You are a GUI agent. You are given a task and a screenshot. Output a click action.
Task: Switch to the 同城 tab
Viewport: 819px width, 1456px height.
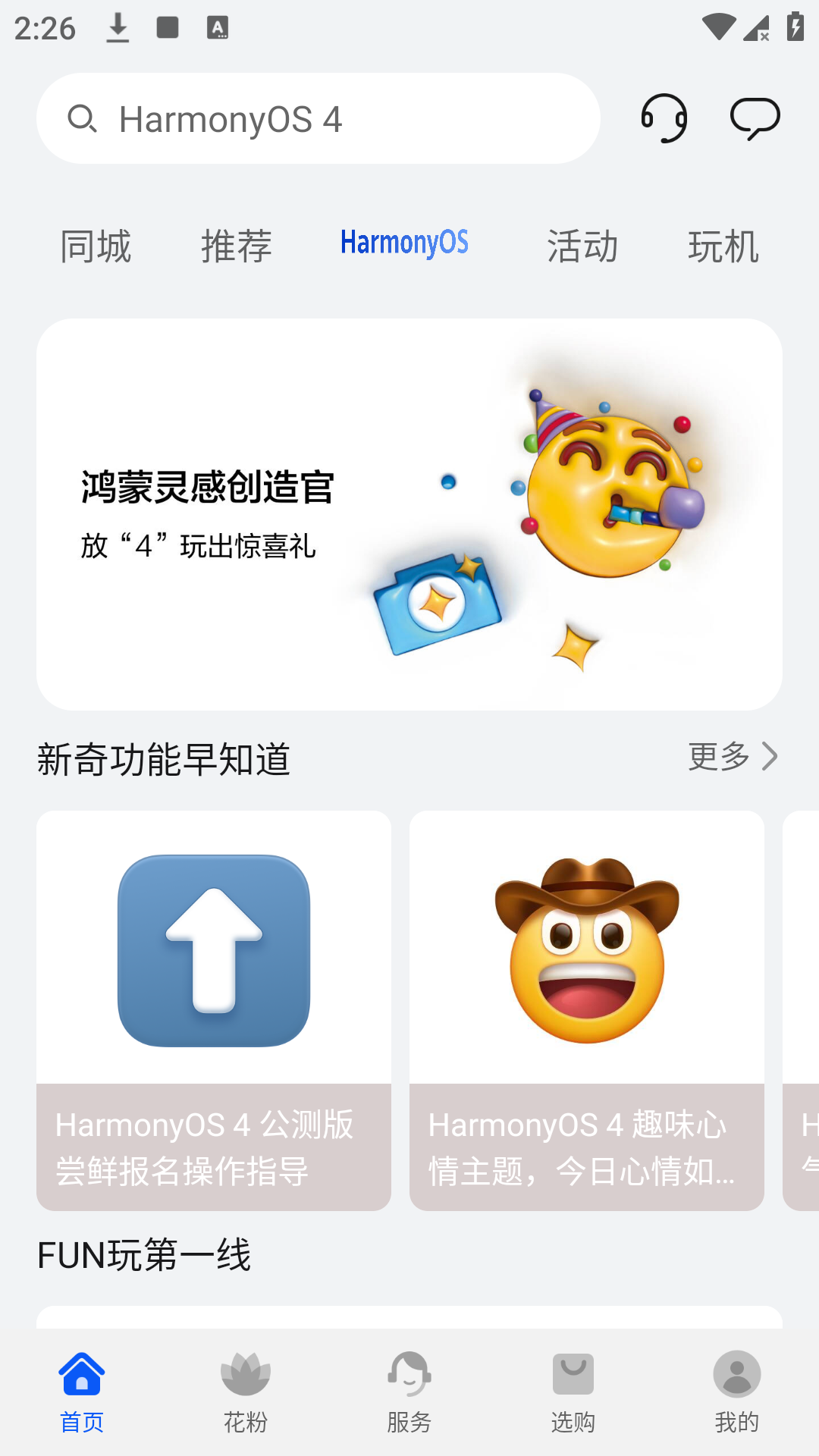[96, 246]
